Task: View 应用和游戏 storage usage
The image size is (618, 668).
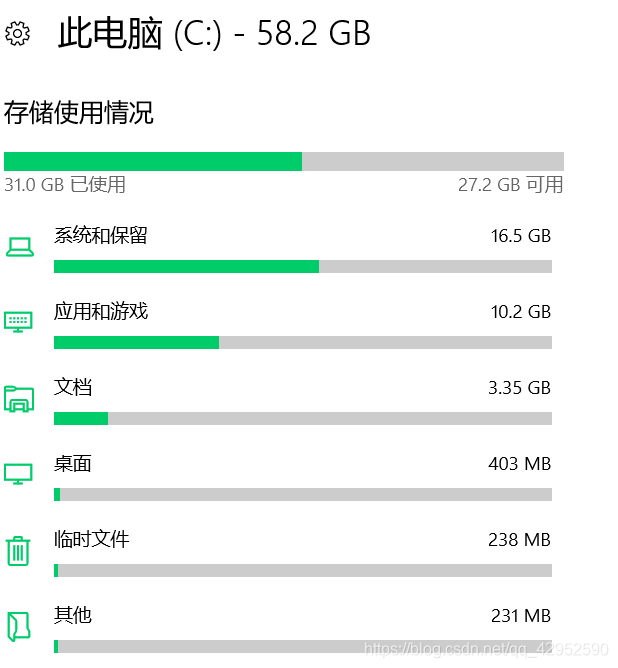Action: 101,312
